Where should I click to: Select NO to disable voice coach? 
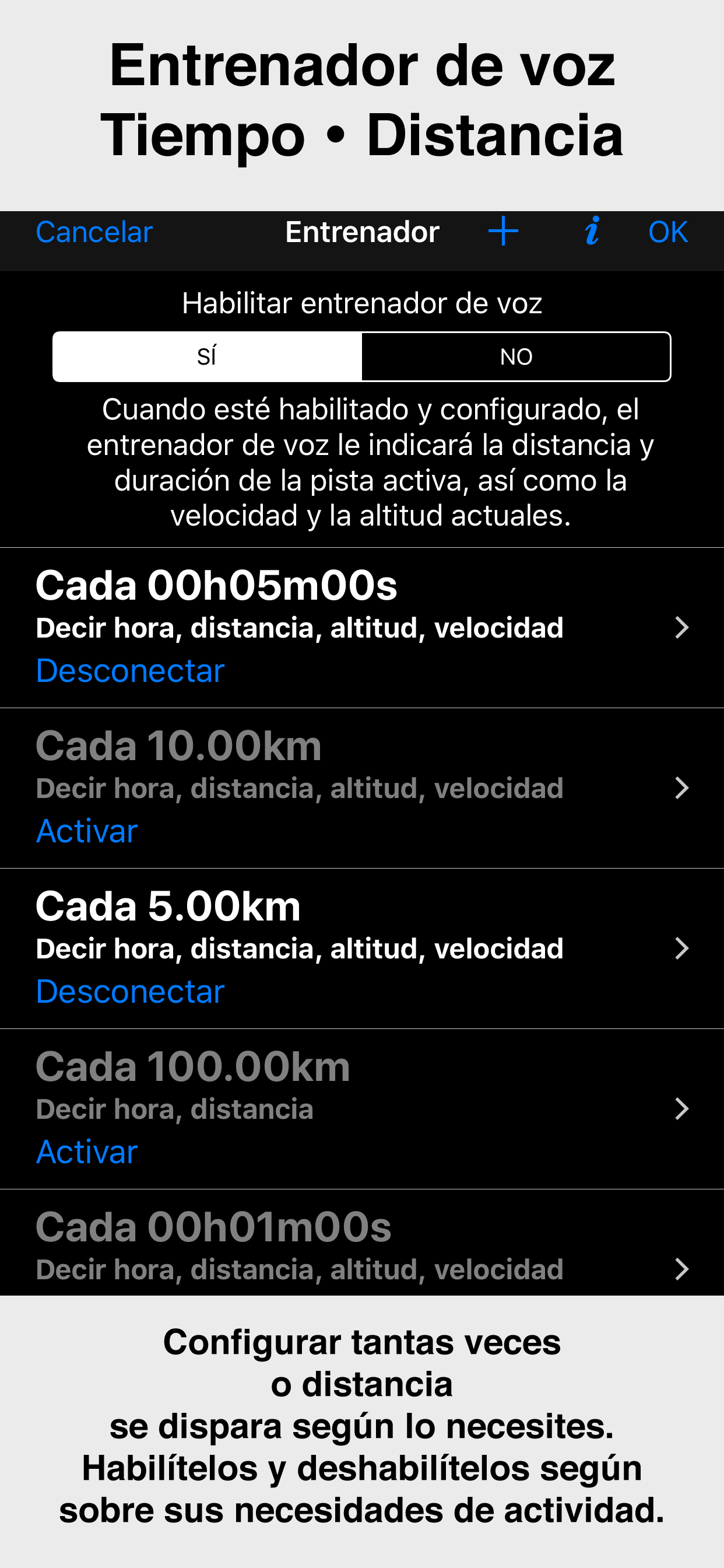[x=516, y=356]
